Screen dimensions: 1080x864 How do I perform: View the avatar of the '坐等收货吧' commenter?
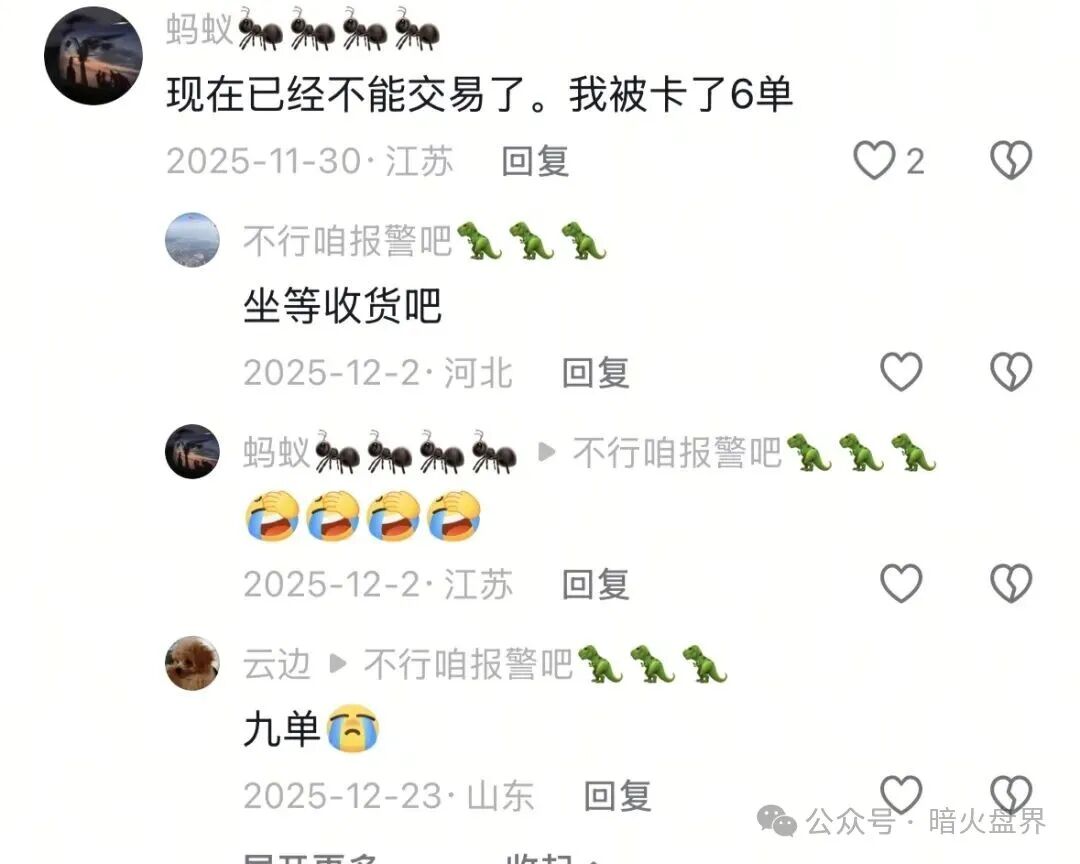pos(192,240)
